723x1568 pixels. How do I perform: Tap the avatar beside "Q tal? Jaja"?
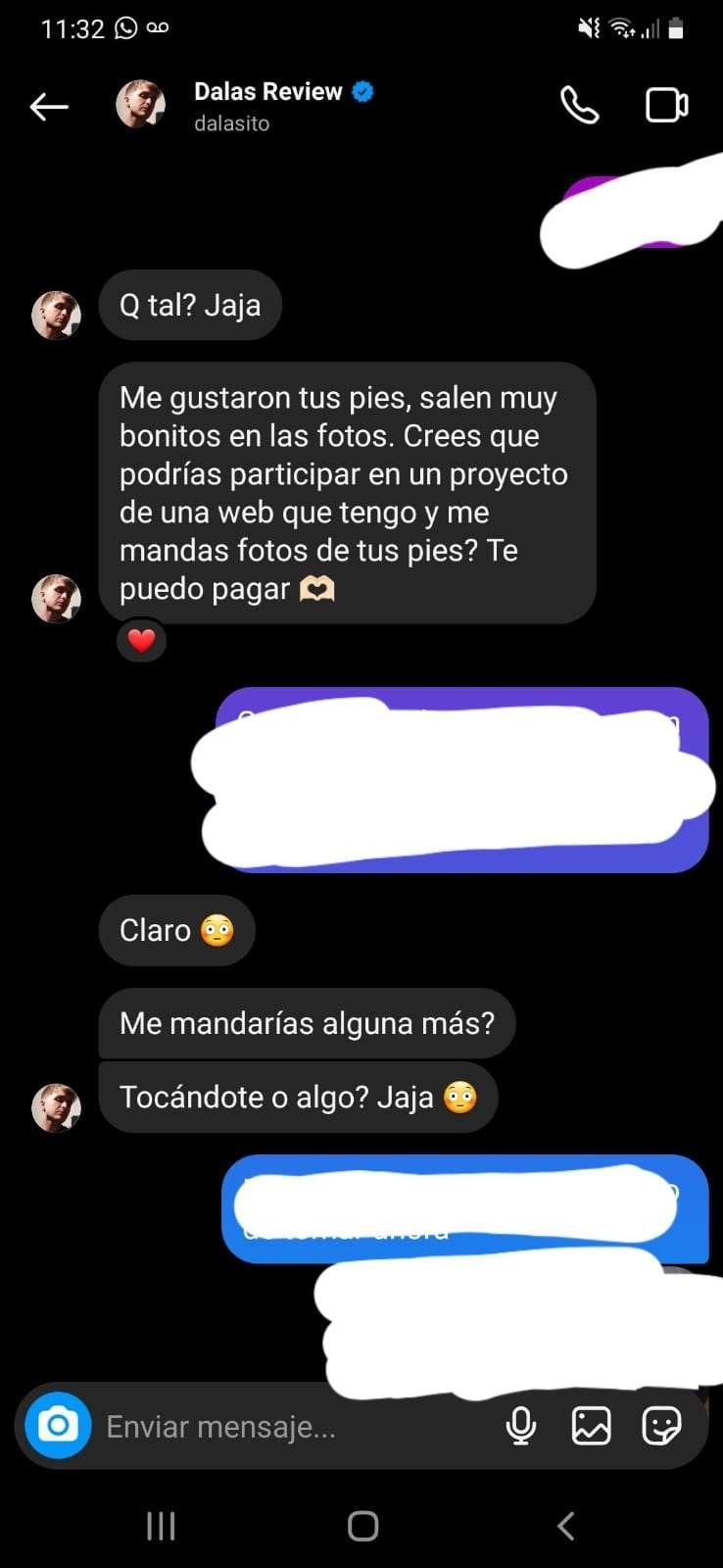pyautogui.click(x=56, y=315)
